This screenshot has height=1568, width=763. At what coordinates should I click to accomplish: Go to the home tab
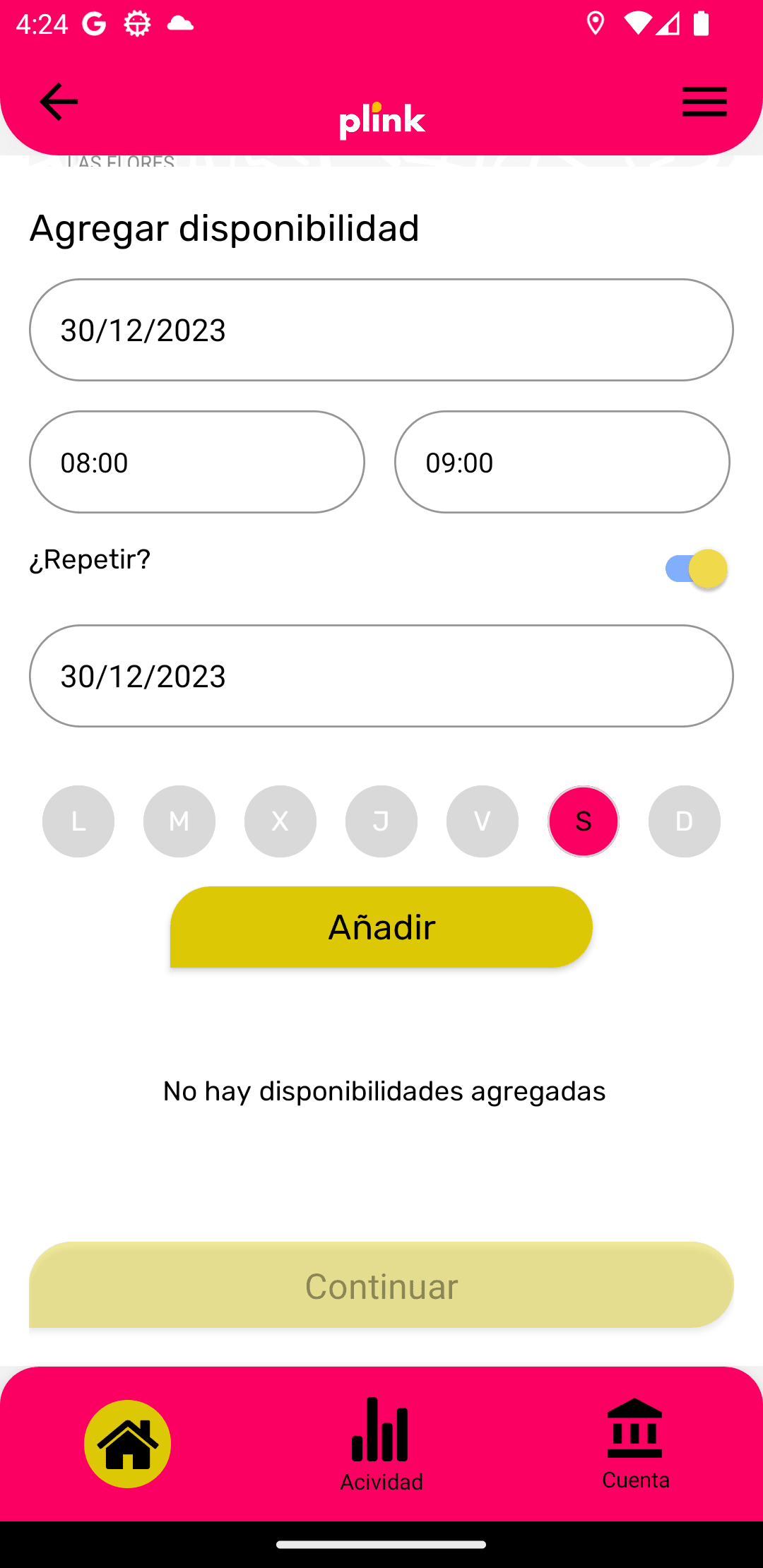(x=128, y=1444)
